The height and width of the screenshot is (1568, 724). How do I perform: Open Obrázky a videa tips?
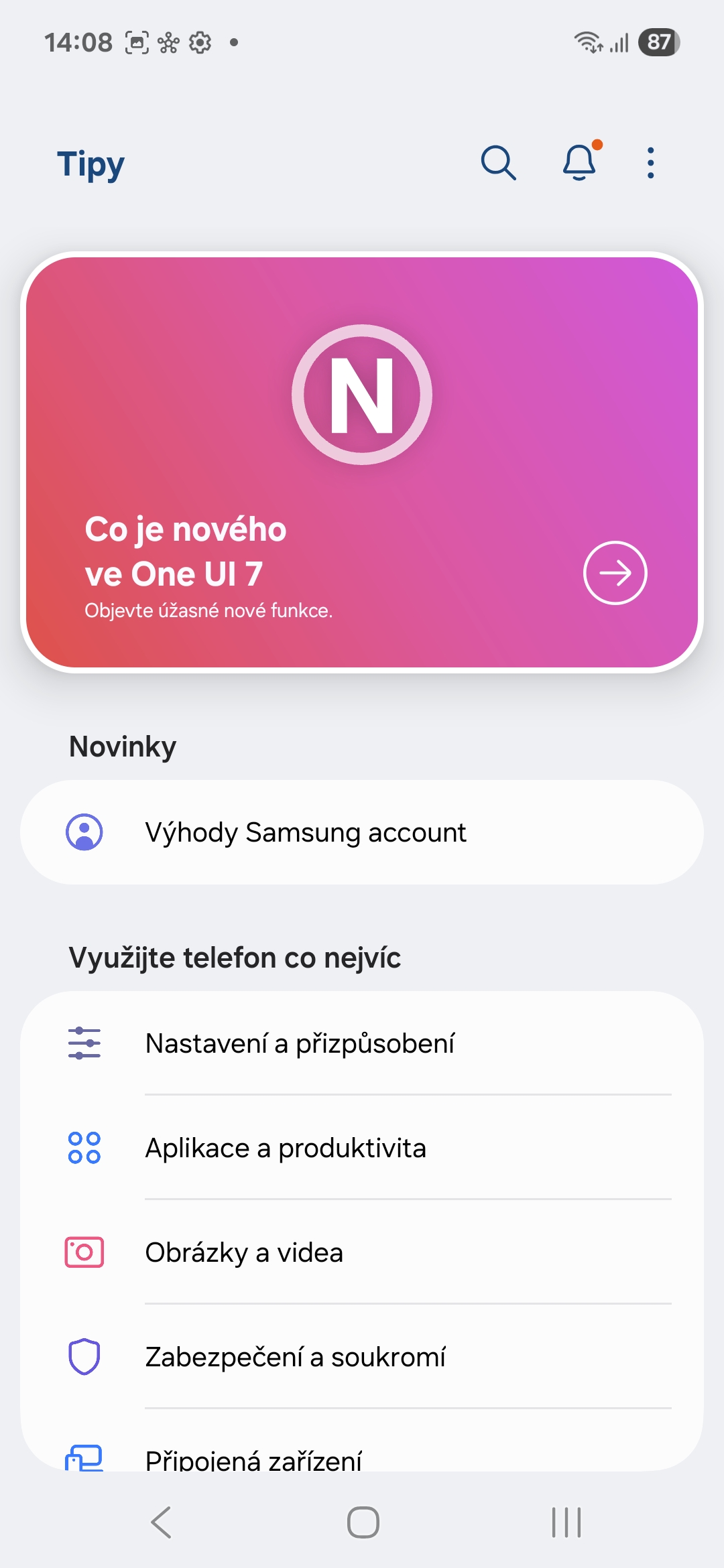[362, 1252]
